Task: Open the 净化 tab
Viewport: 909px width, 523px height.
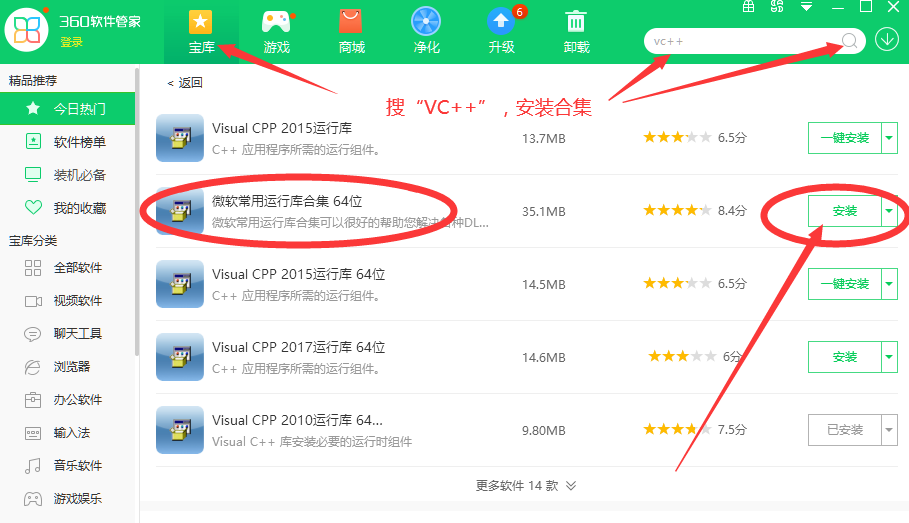Action: point(426,32)
